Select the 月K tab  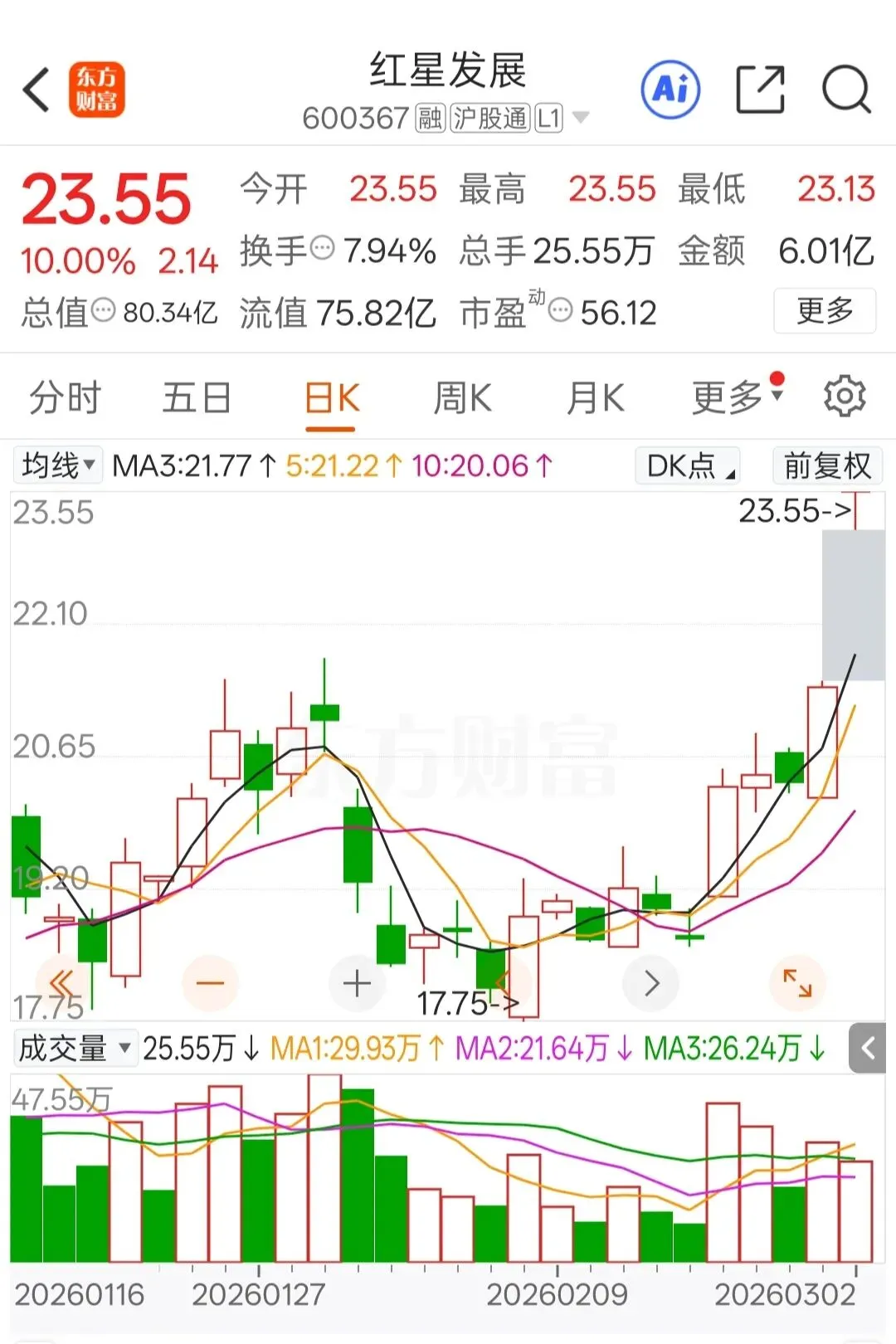click(595, 397)
